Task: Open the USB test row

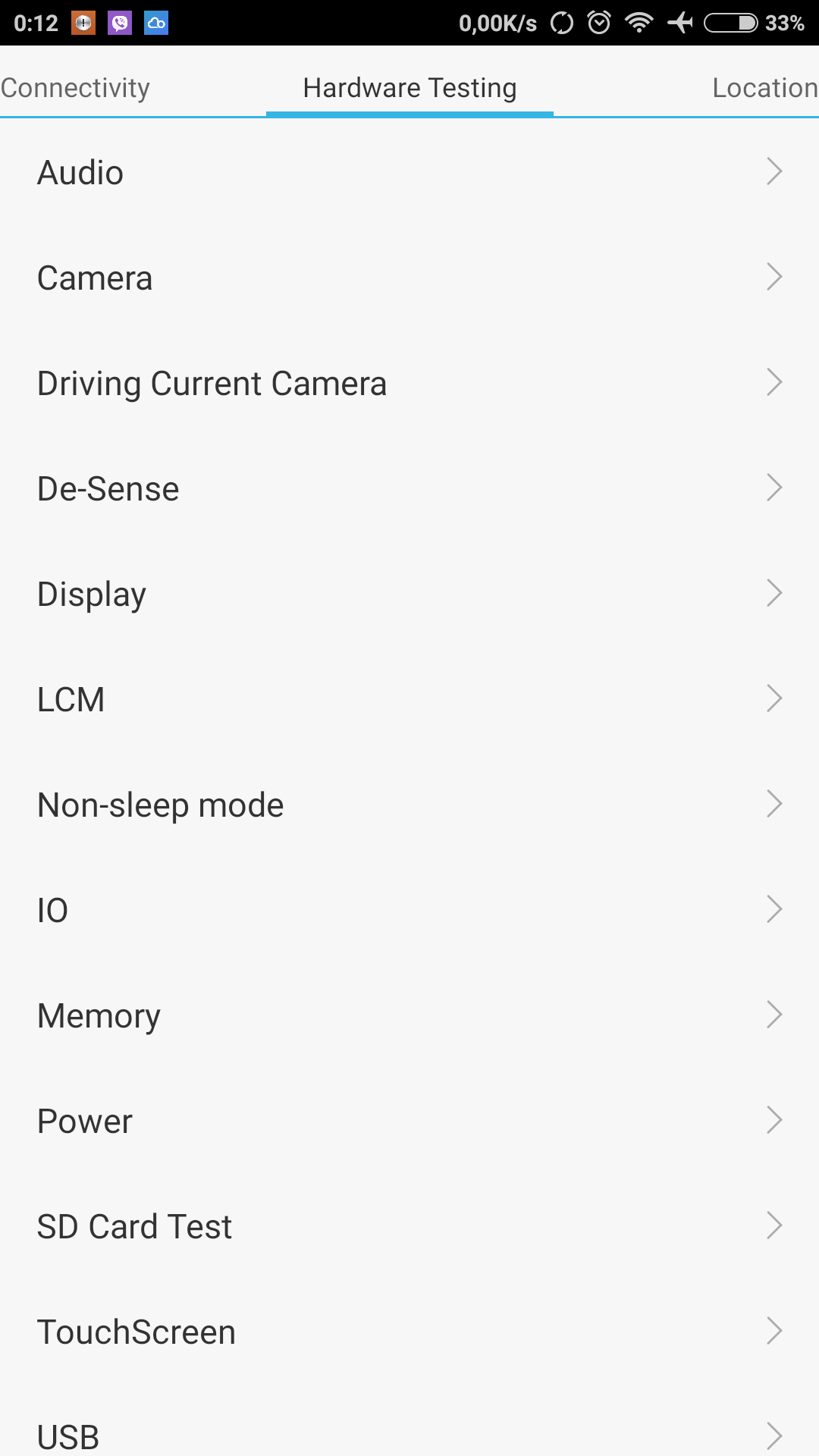Action: pos(409,1433)
